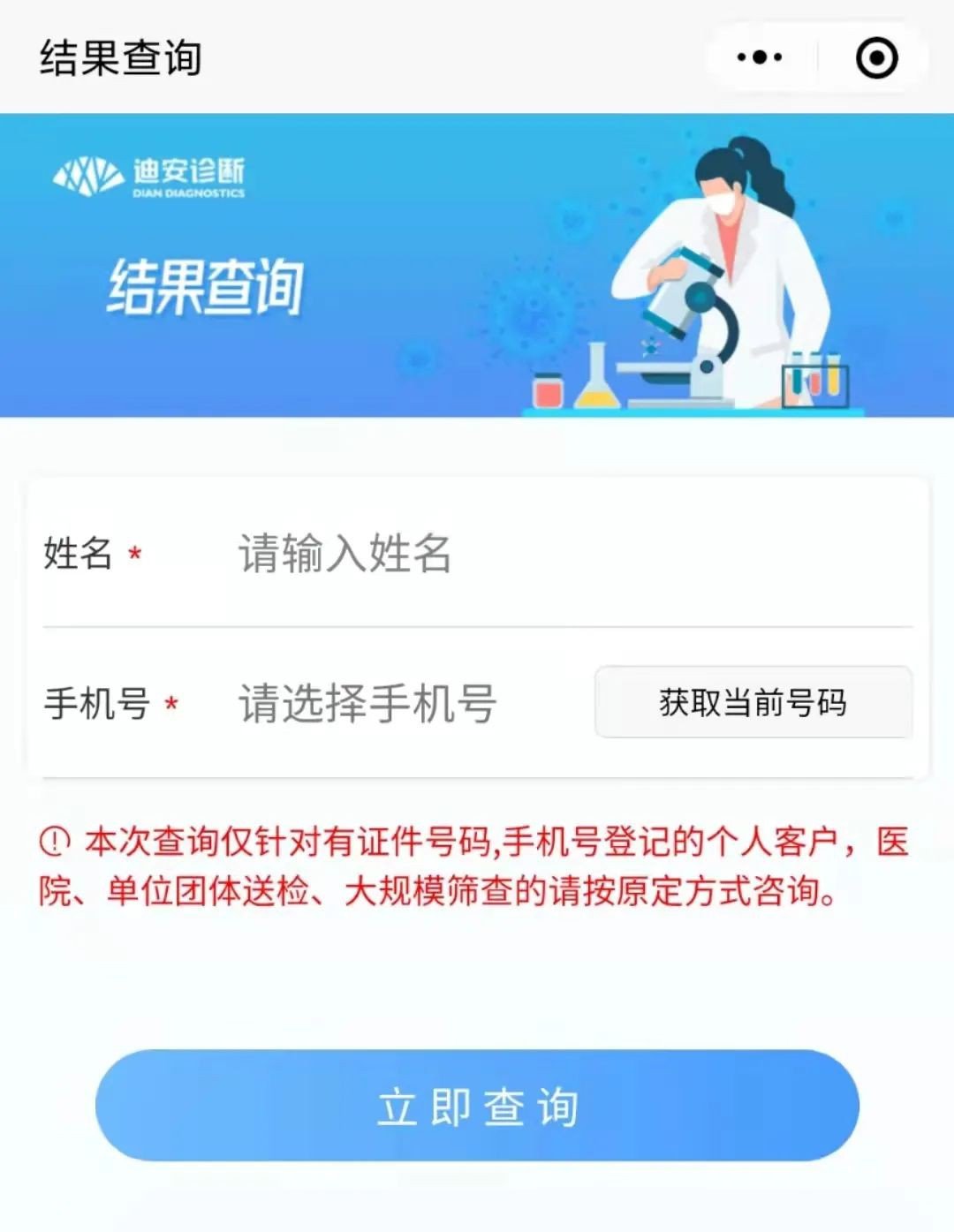Submit the query with 立即查询
The image size is (954, 1232).
coord(477,1105)
